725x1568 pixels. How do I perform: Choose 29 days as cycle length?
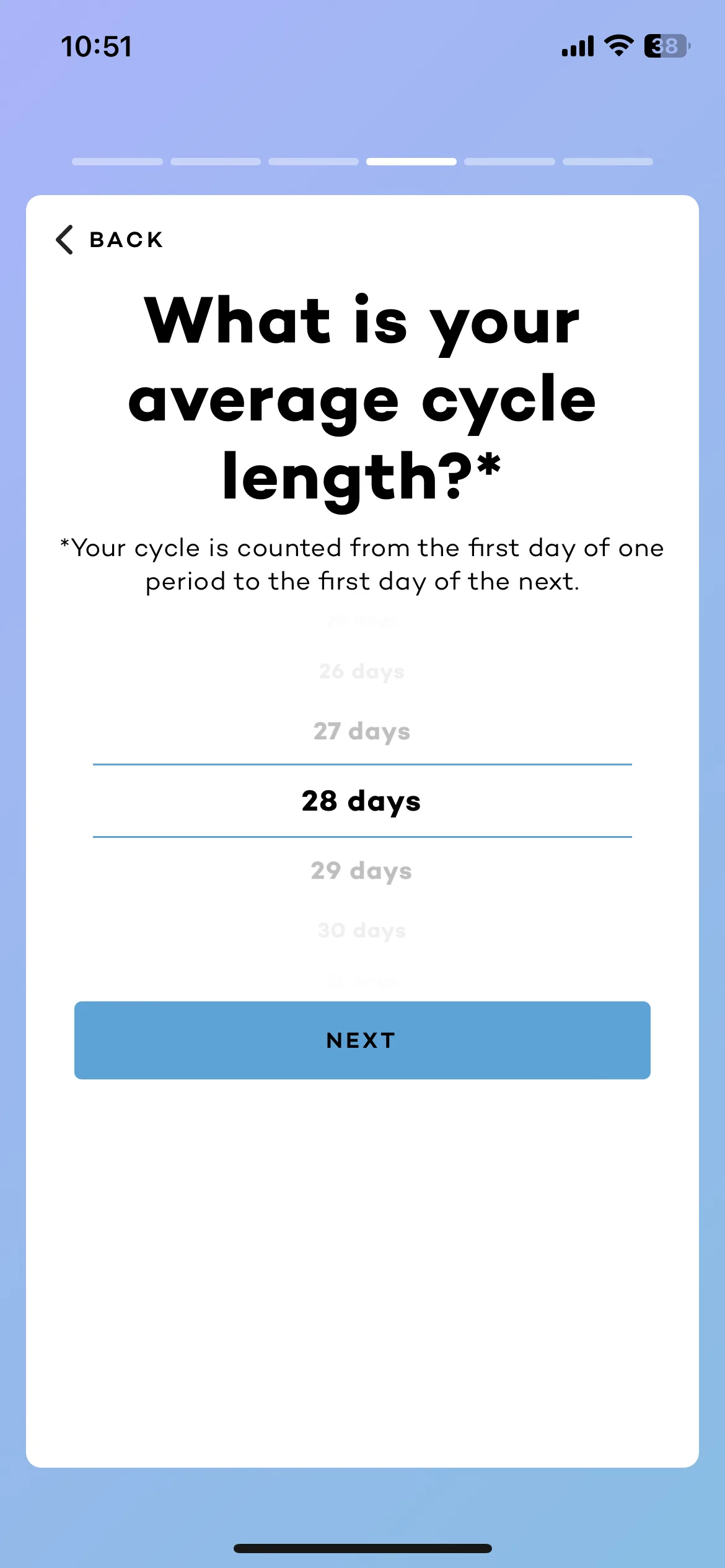tap(362, 871)
